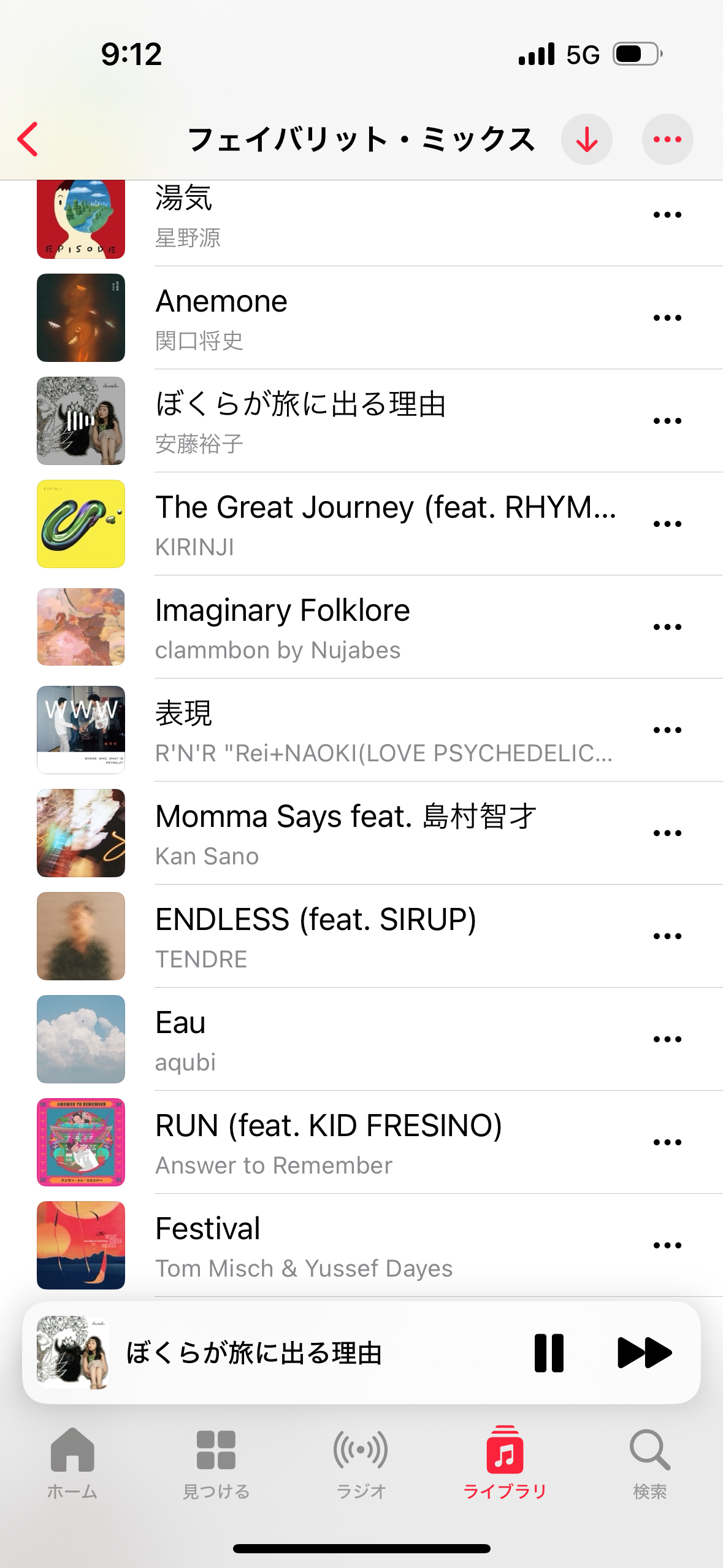Skip to the next track
The height and width of the screenshot is (1568, 723).
(644, 1353)
